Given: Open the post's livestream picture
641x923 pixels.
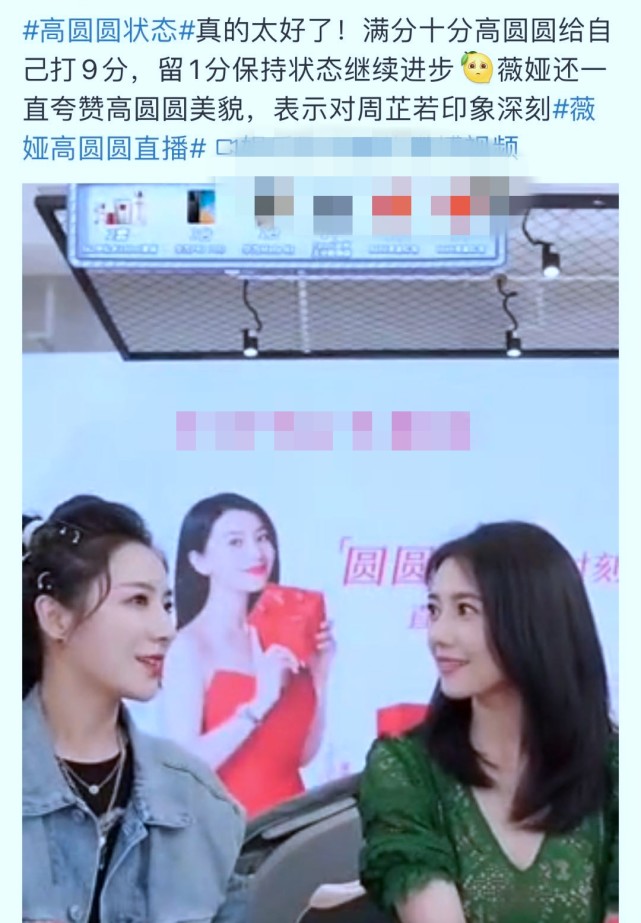Looking at the screenshot, I should tap(320, 550).
